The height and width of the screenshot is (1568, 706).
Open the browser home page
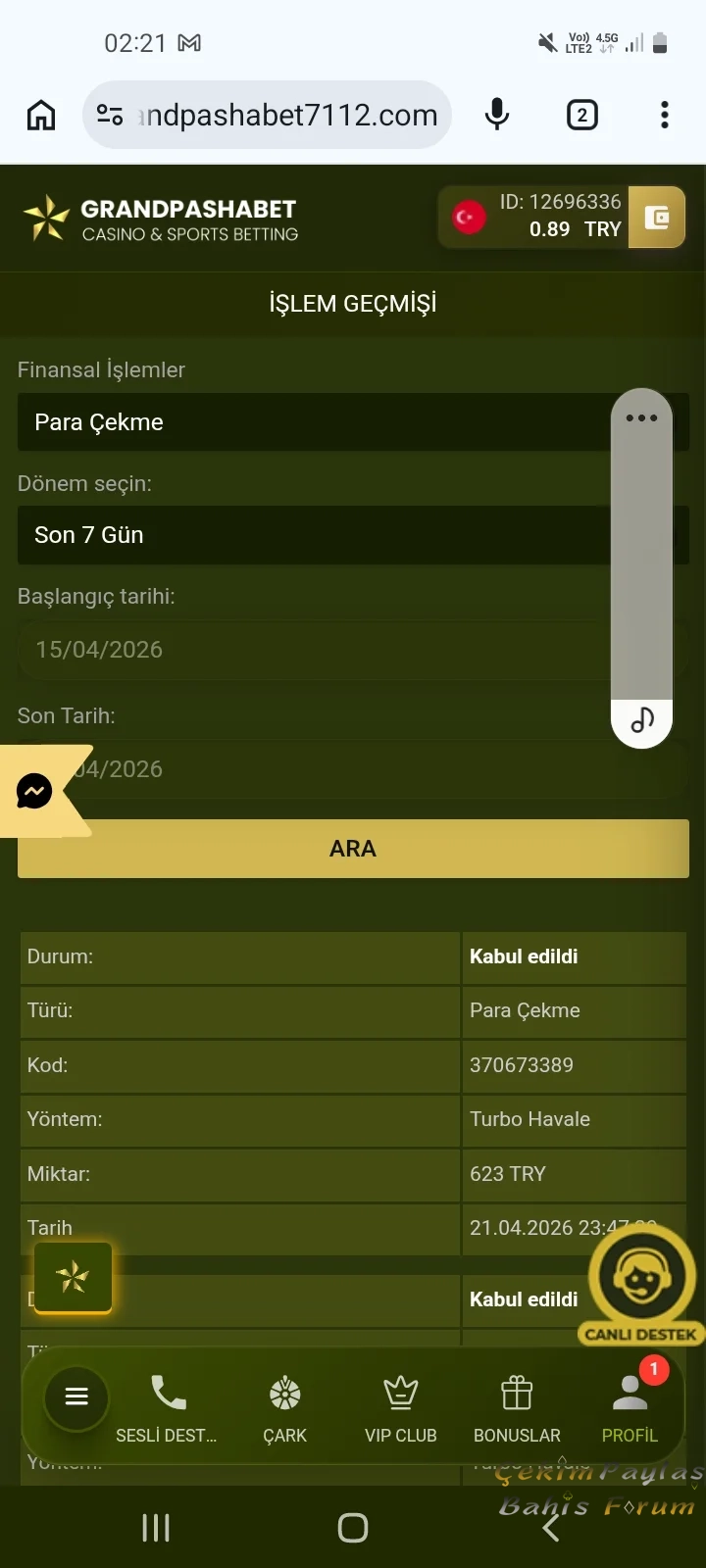(41, 116)
